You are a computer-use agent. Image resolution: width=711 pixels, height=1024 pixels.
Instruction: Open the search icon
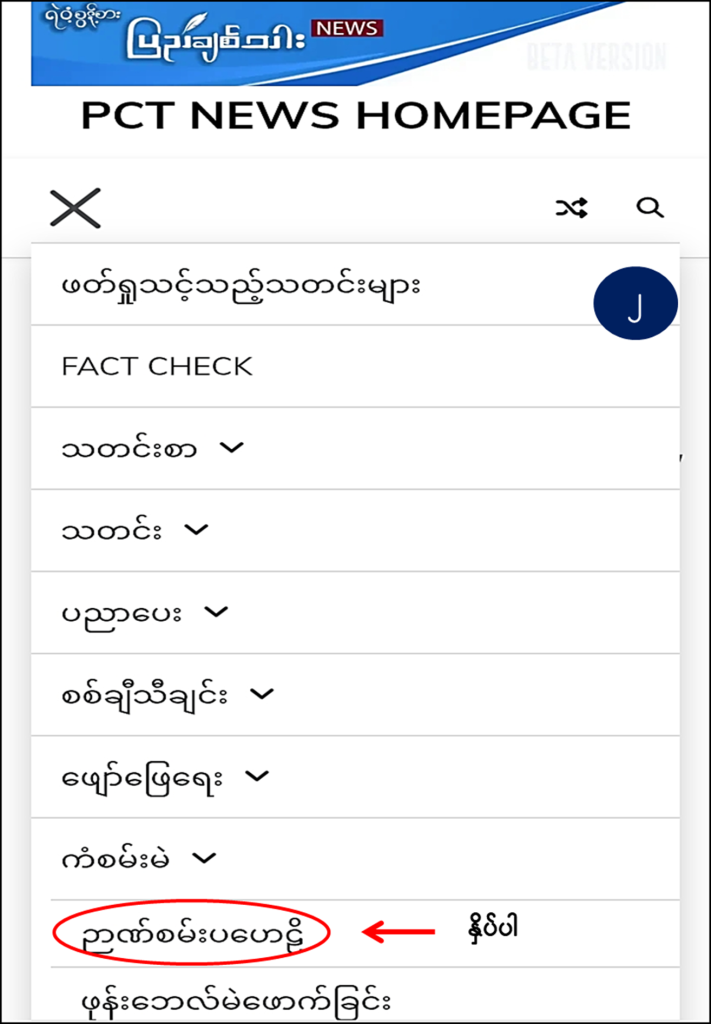[x=650, y=208]
